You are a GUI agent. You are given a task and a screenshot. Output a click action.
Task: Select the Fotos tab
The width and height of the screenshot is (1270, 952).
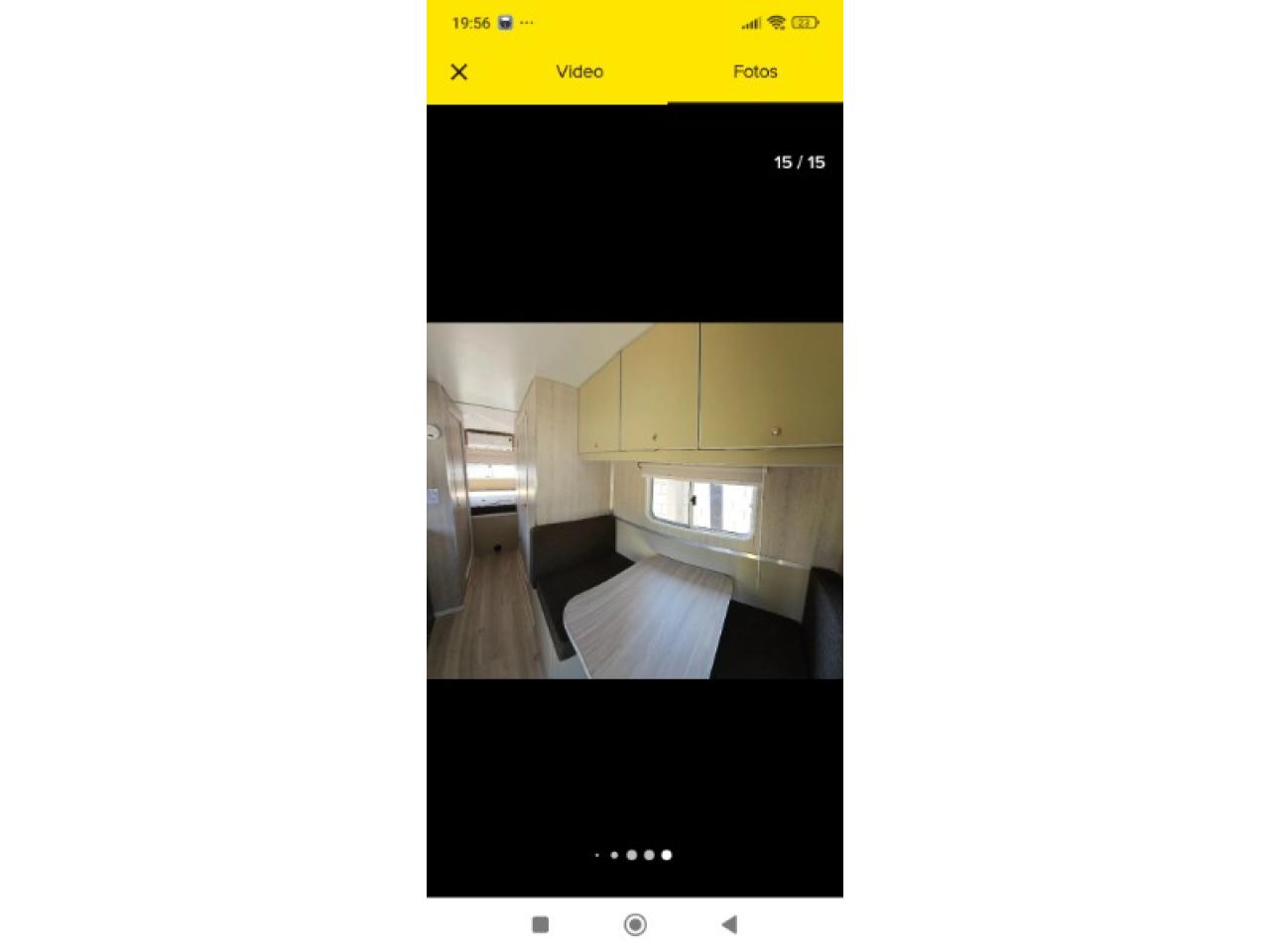[755, 71]
